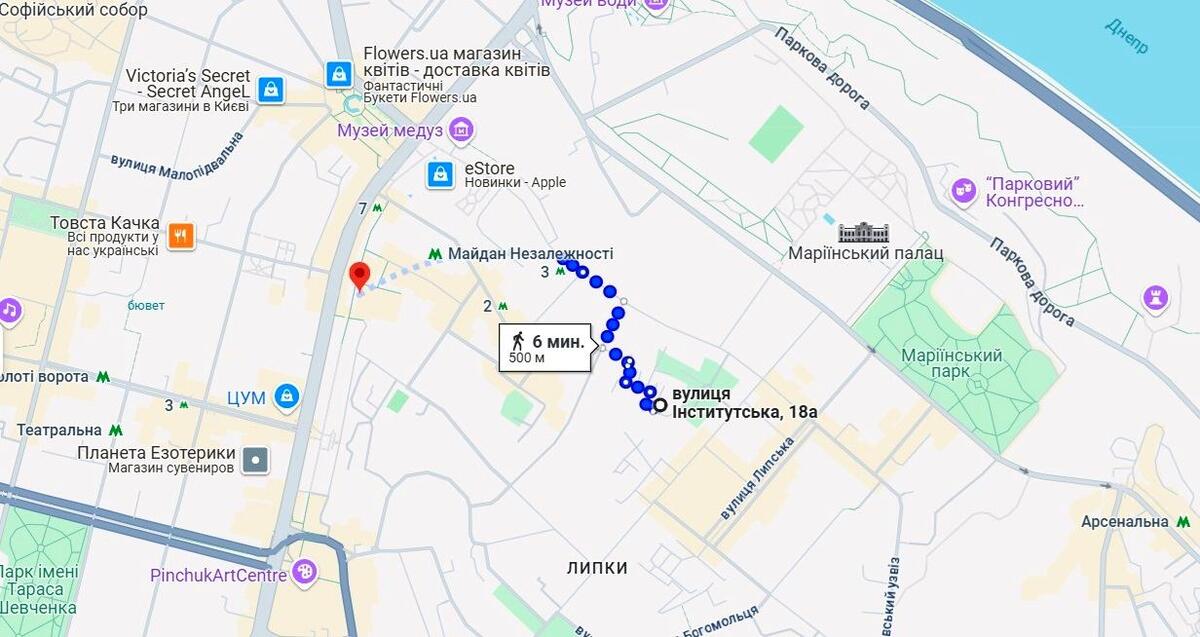
Task: Open the 6 мин. walking route label
Action: pos(546,348)
